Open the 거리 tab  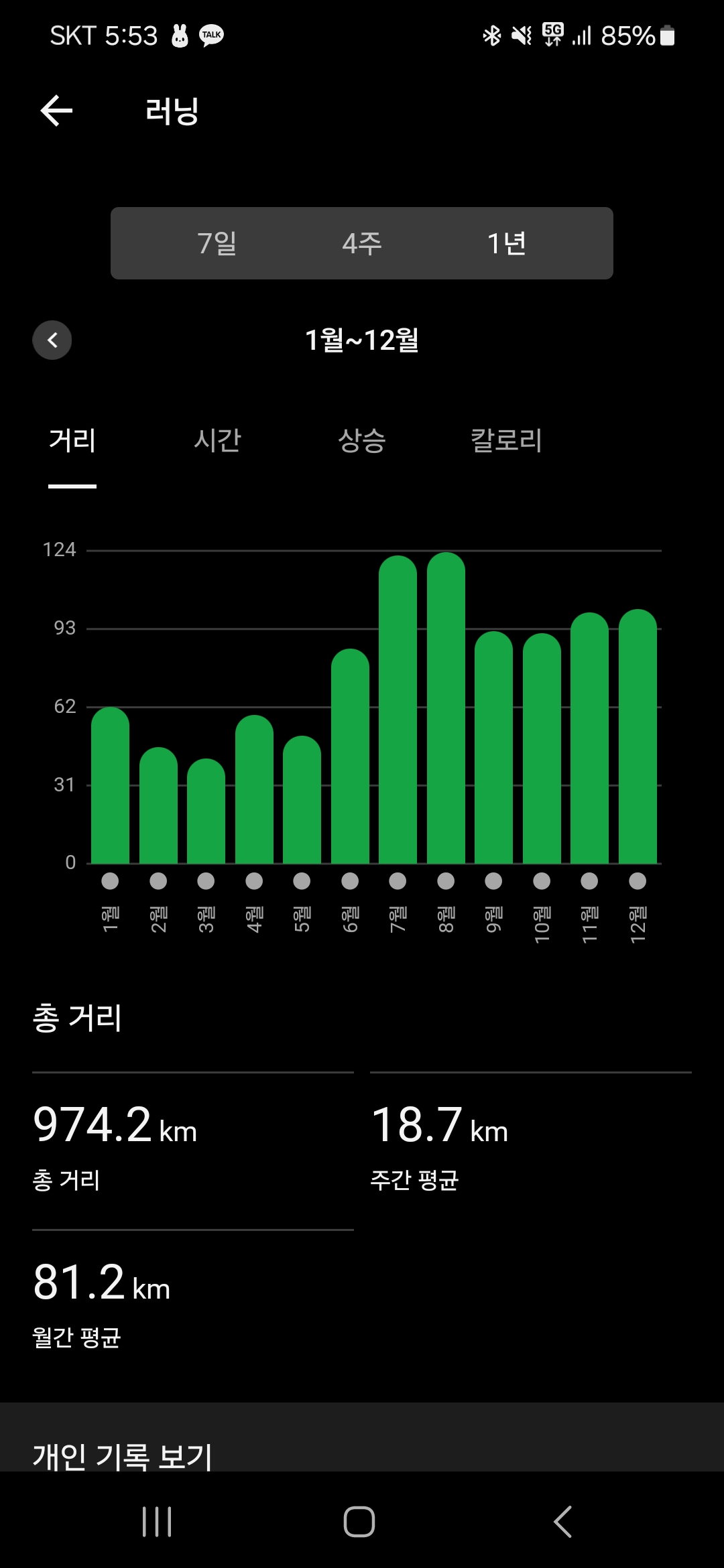point(72,441)
